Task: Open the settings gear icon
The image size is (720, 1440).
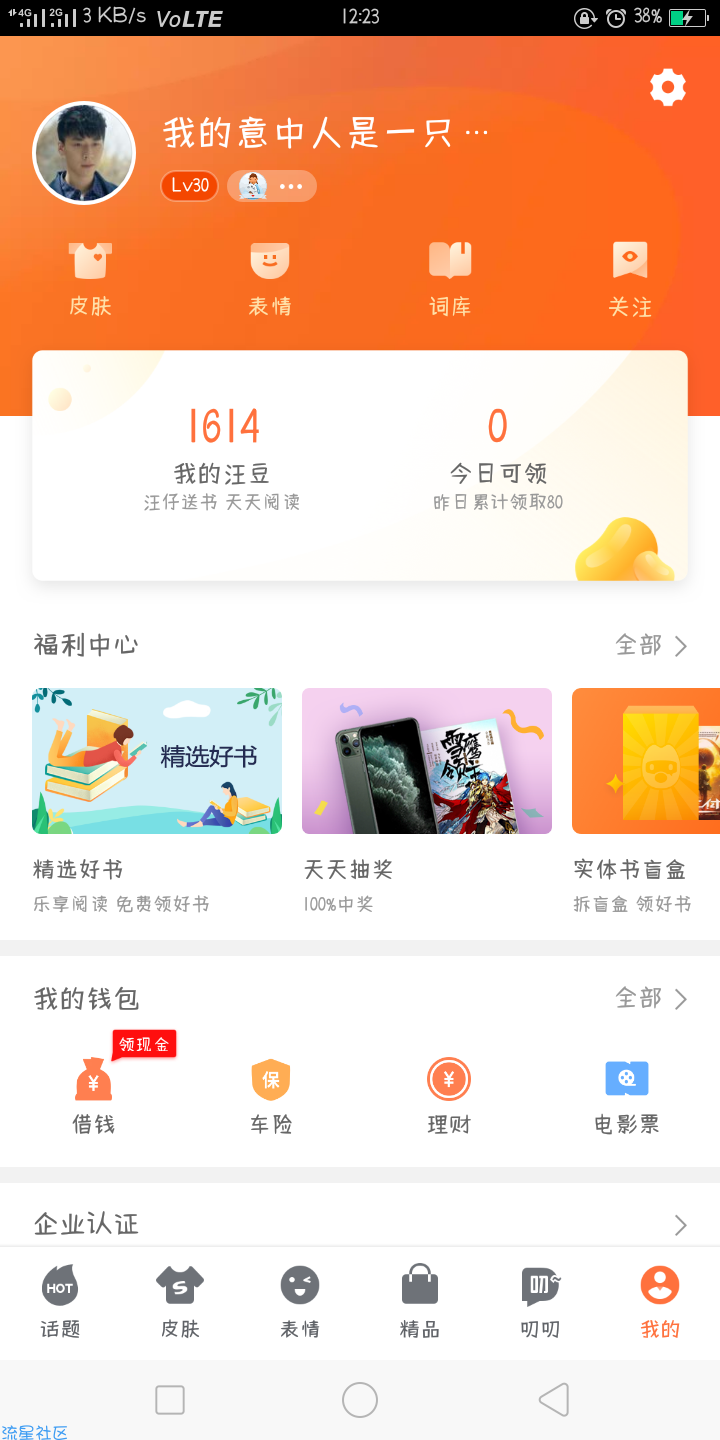Action: [x=668, y=88]
